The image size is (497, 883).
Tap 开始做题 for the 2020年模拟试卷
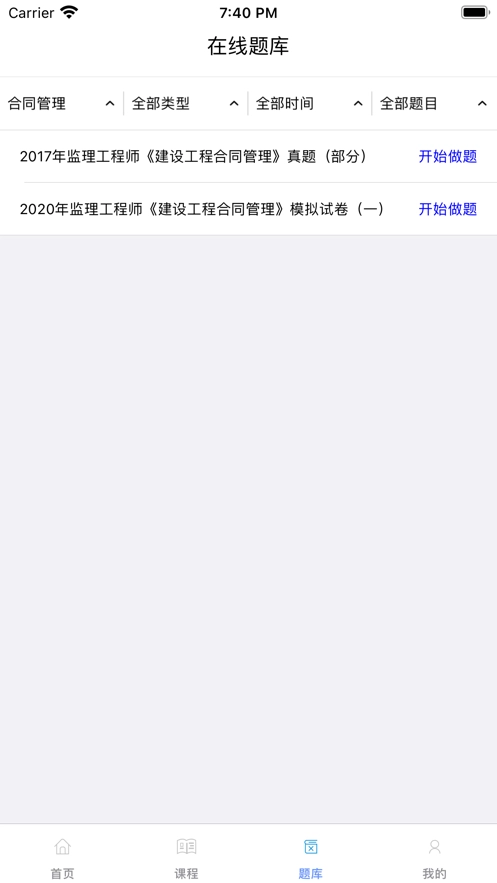point(447,209)
